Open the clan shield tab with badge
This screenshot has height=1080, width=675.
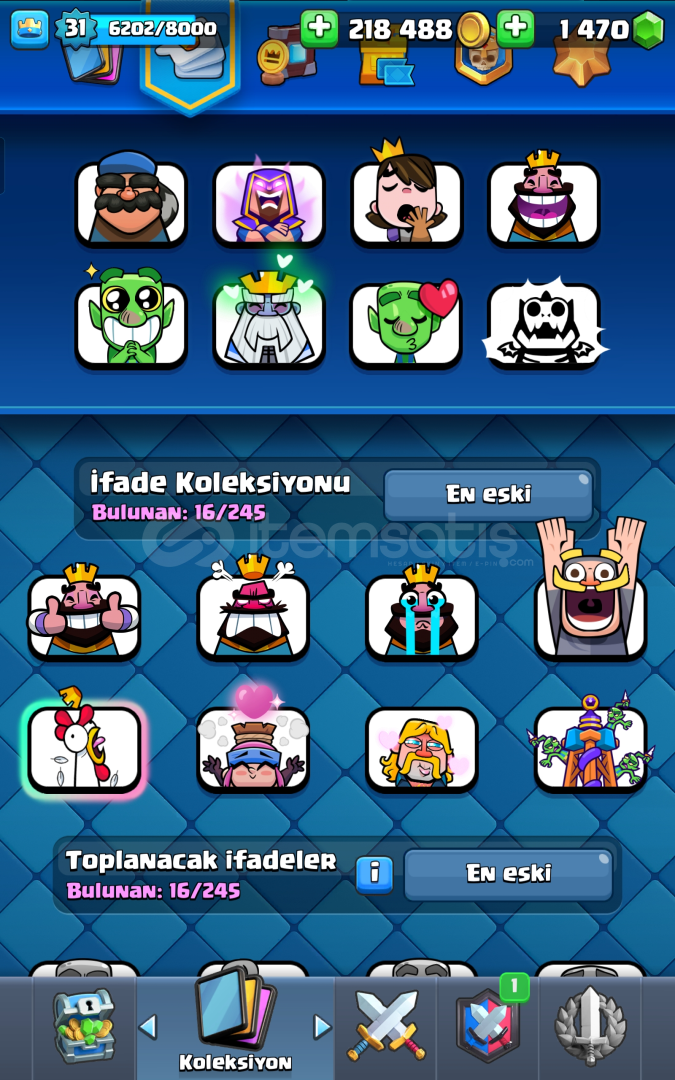488,1026
